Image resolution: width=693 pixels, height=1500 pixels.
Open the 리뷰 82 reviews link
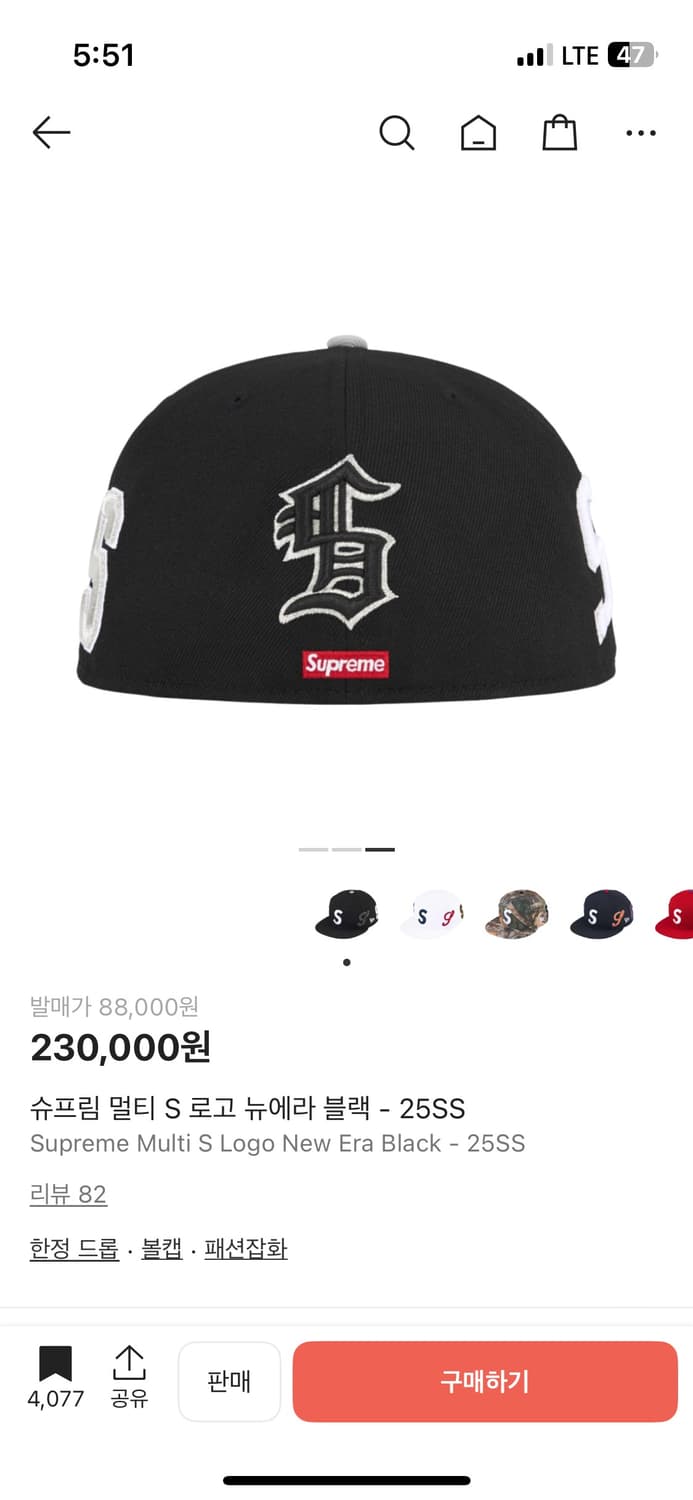[68, 1194]
